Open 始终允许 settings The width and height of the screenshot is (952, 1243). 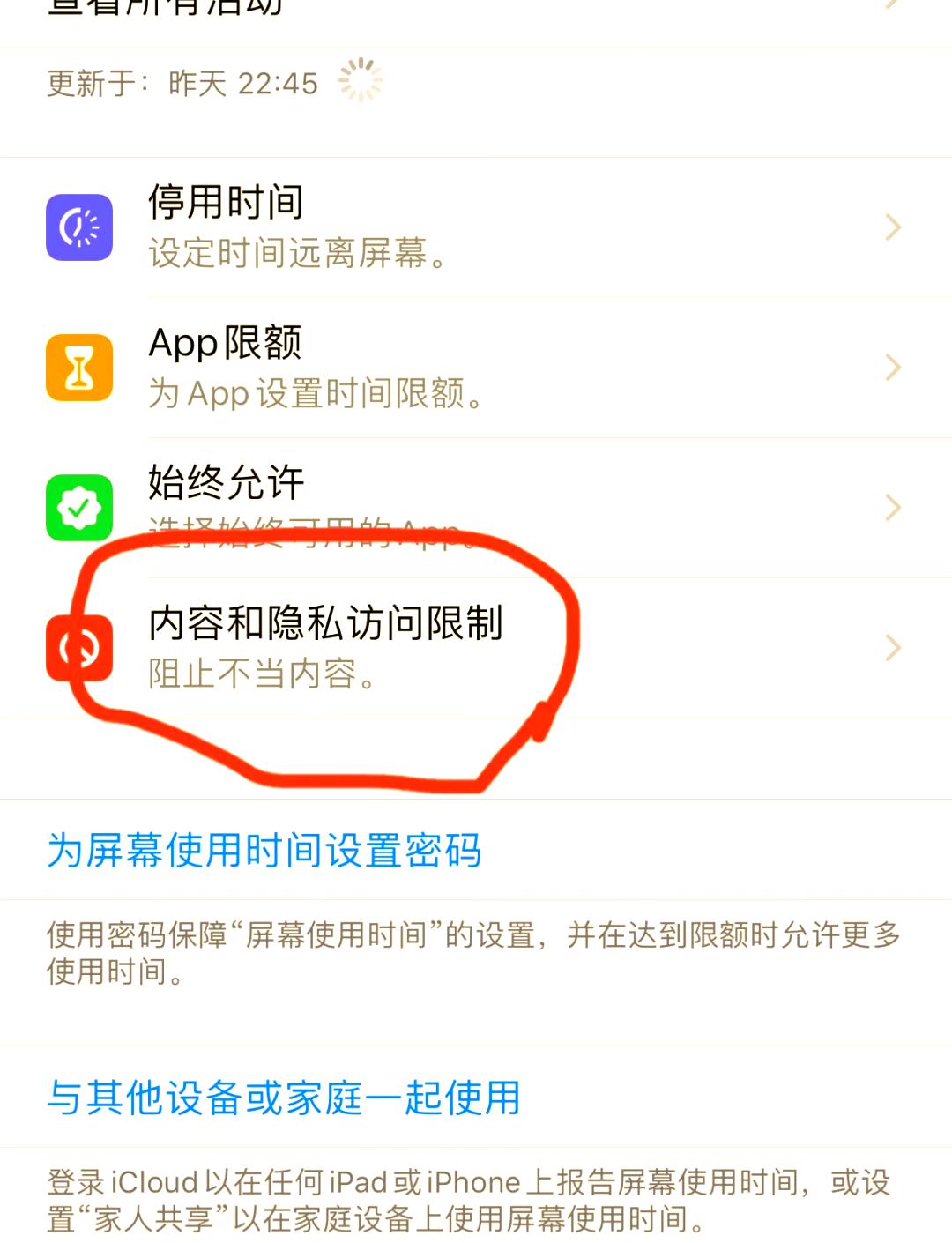click(x=476, y=506)
